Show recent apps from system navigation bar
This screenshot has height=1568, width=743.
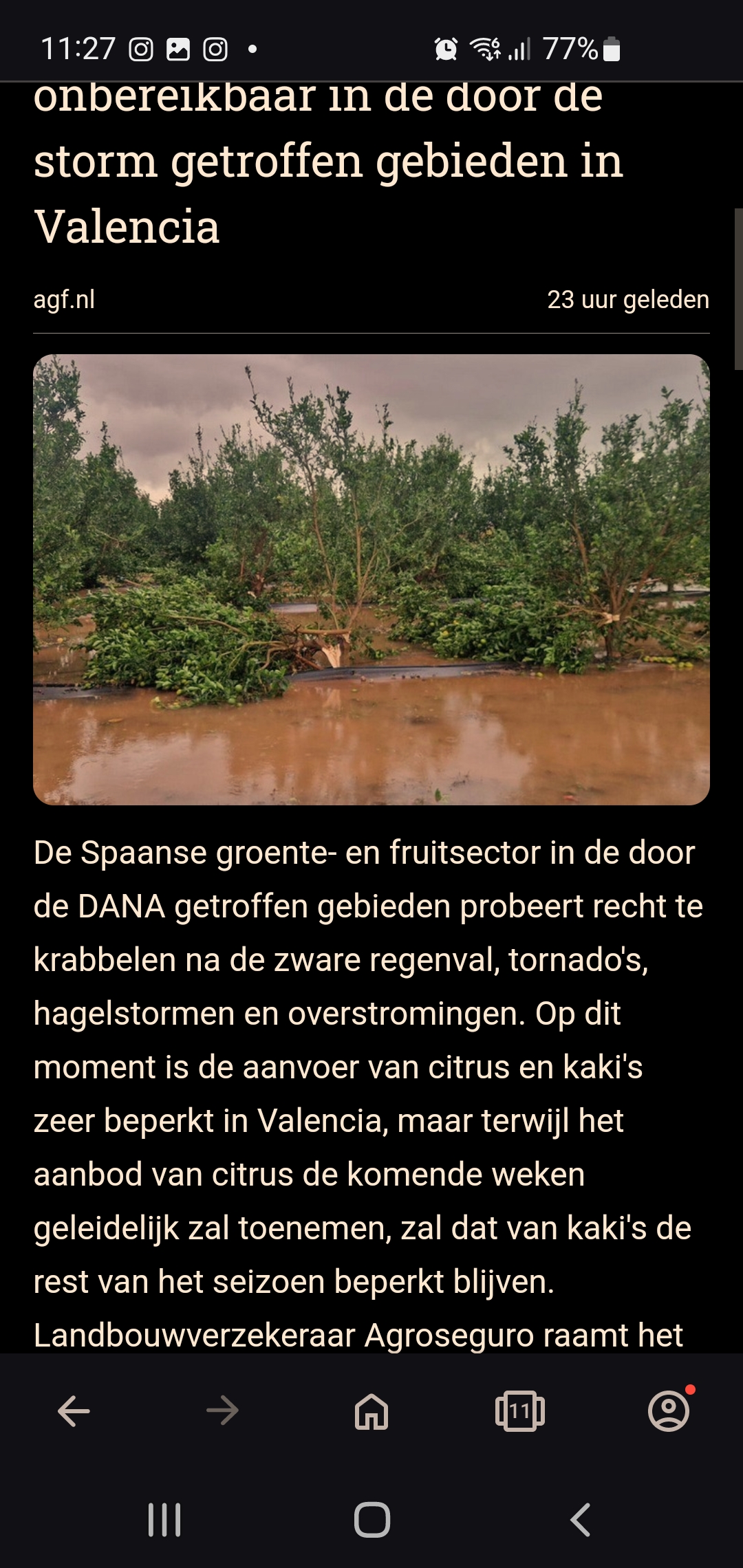click(164, 1520)
